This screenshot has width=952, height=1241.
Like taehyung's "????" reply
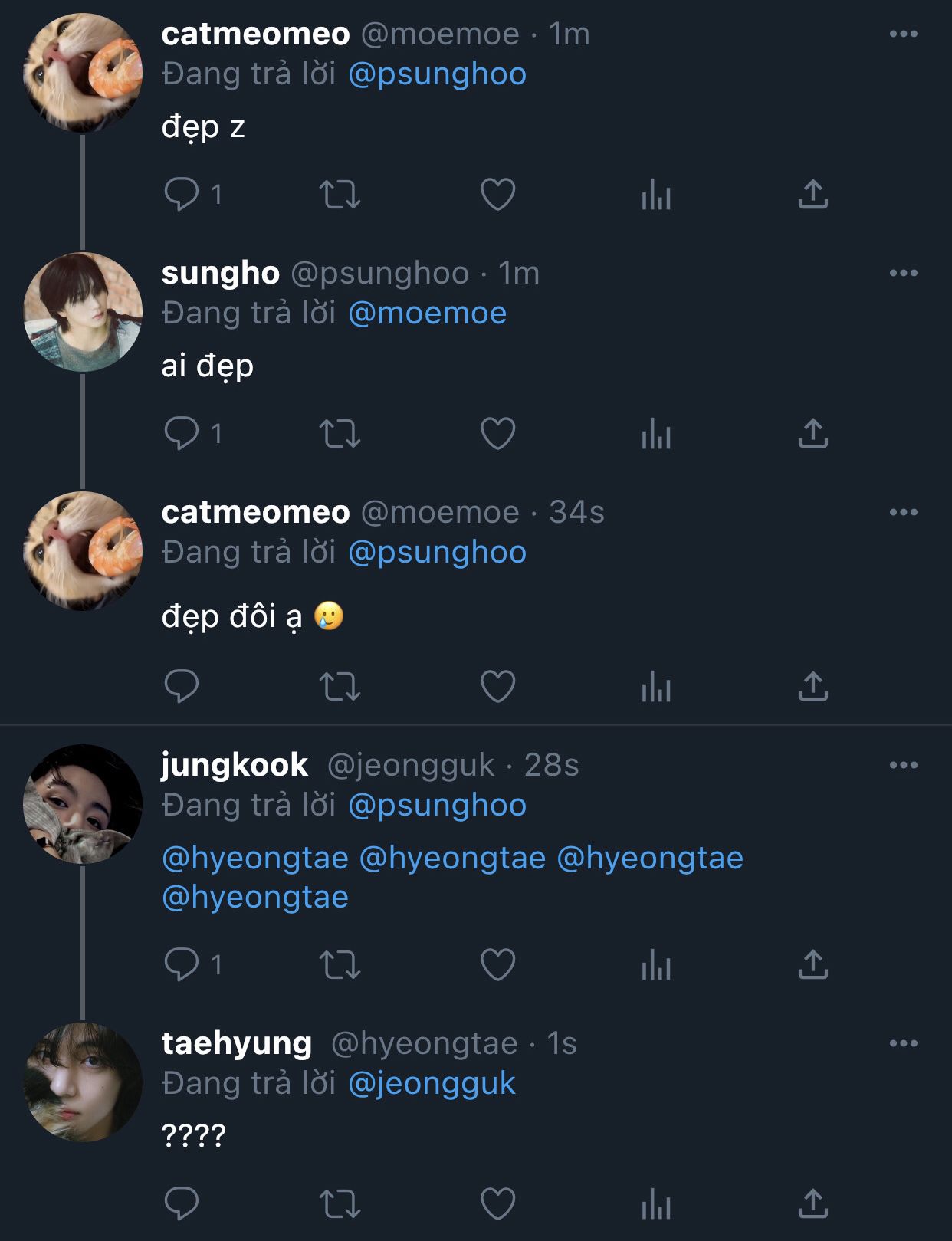[497, 1204]
